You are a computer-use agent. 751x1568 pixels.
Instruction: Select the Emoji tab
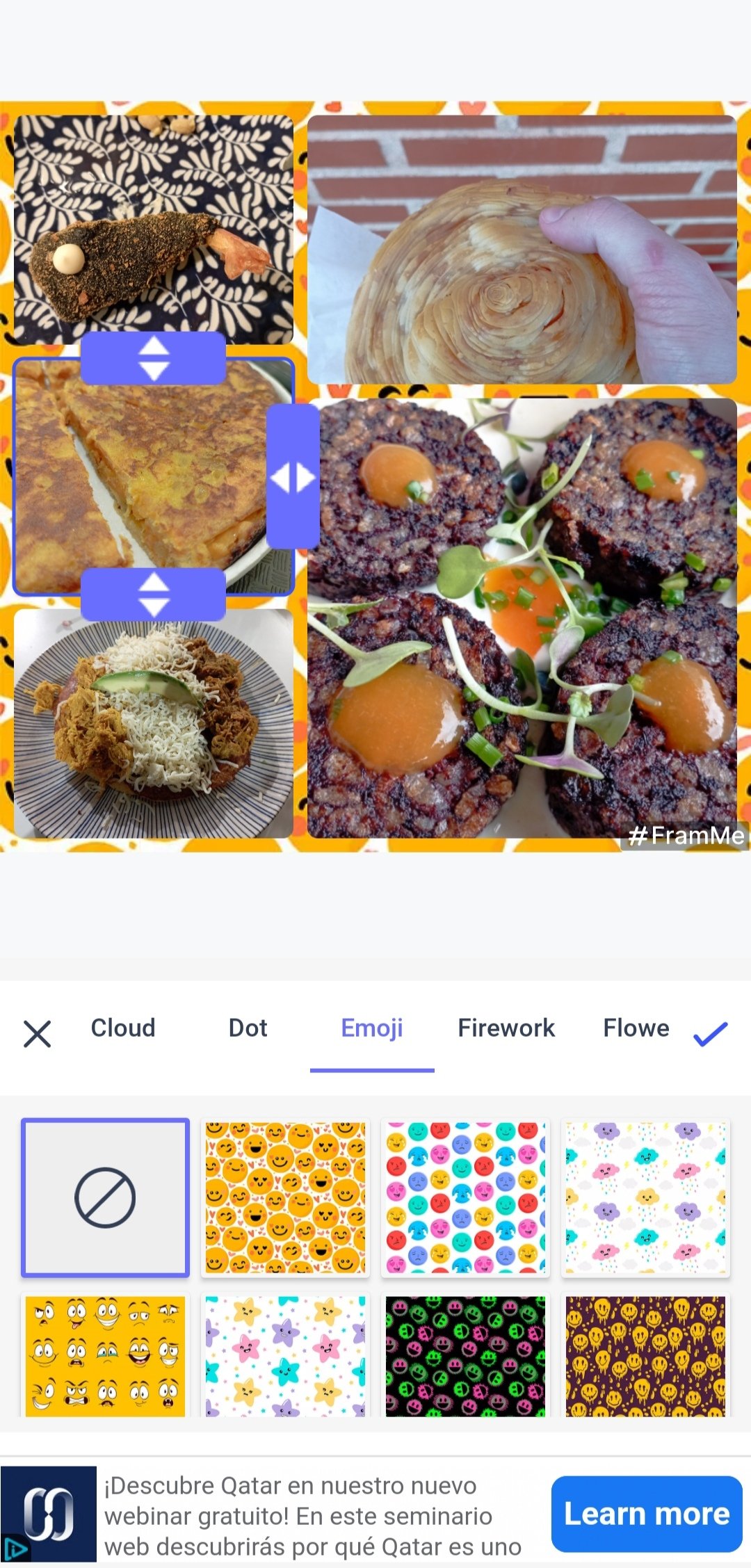(x=372, y=1028)
